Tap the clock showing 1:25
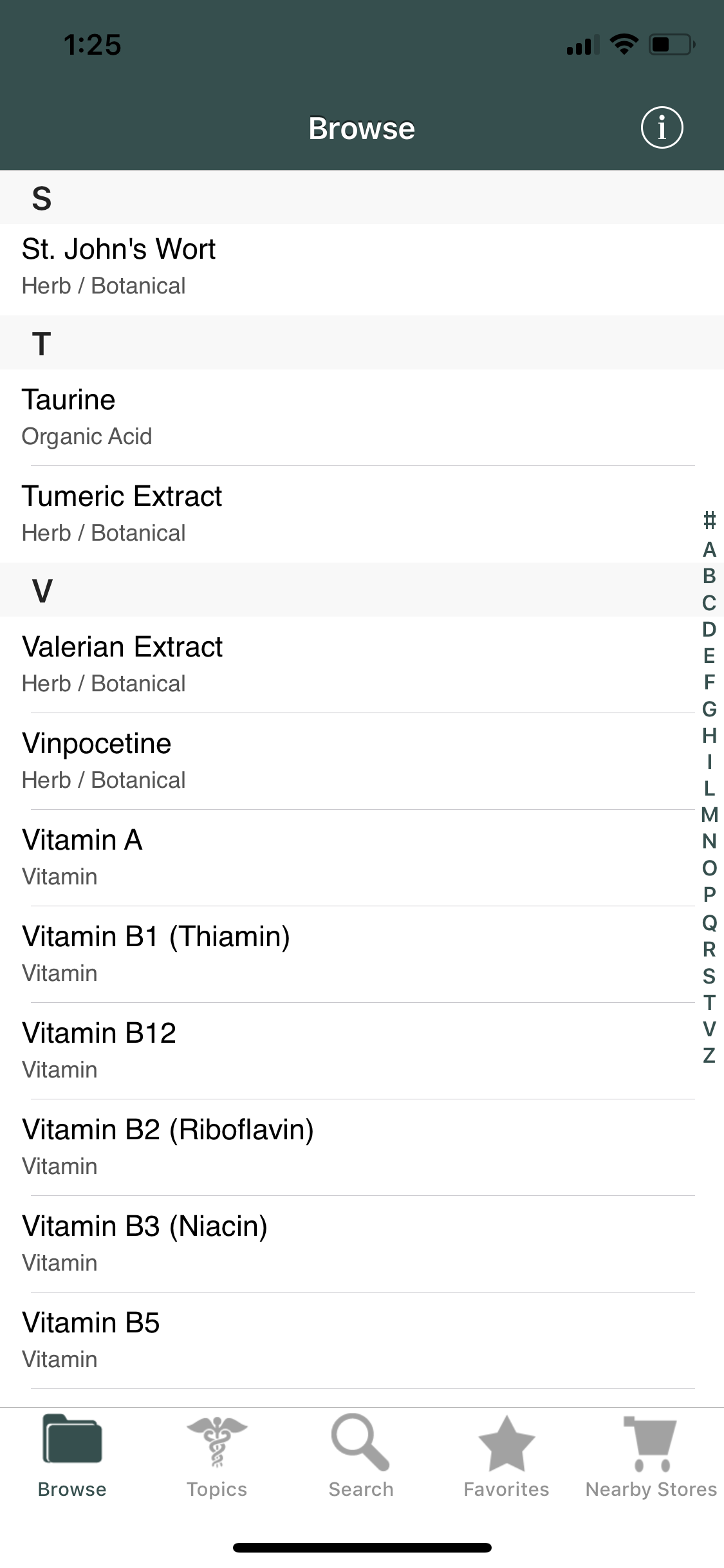Viewport: 724px width, 1568px height. pos(92,44)
